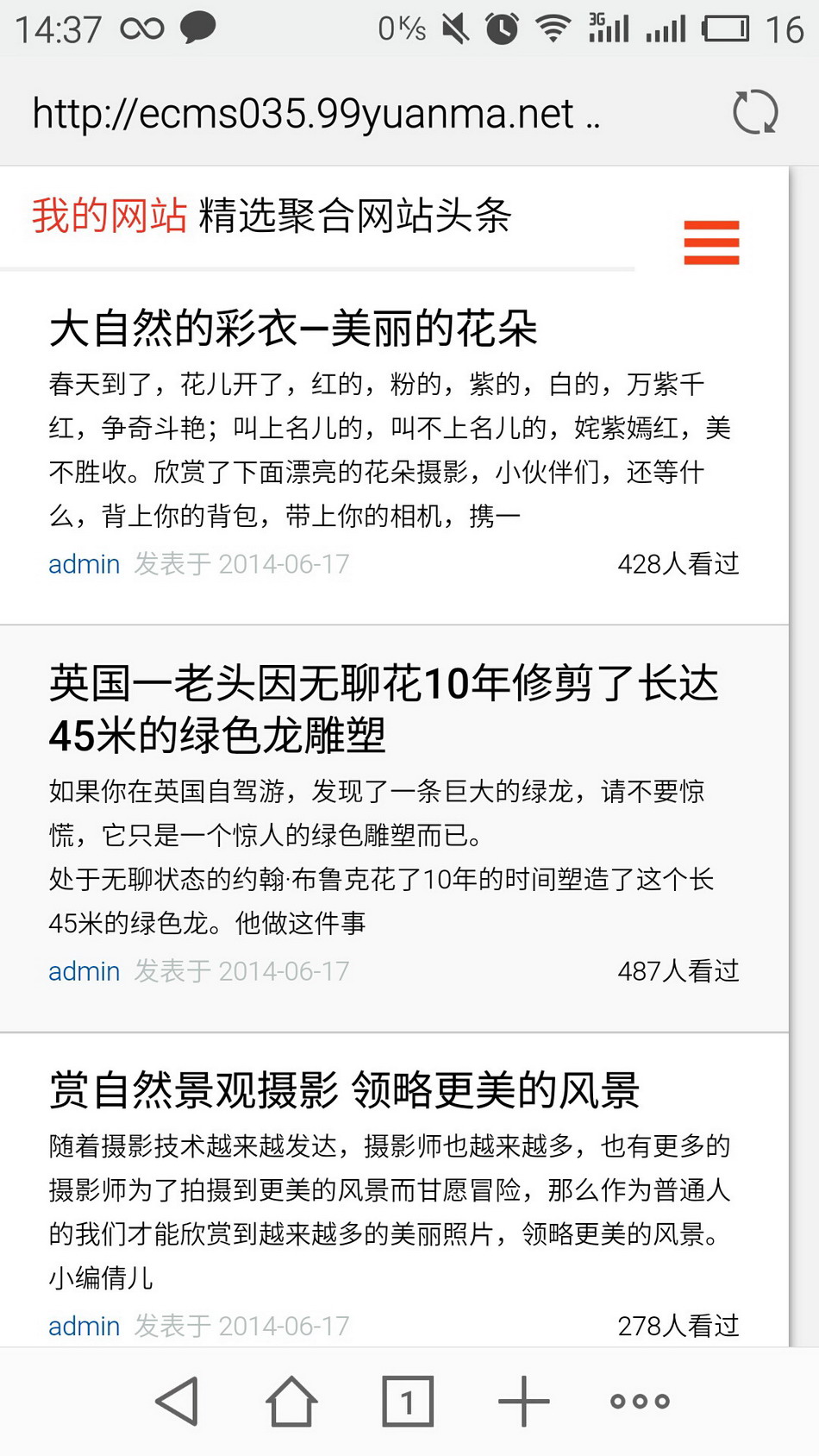This screenshot has height=1456, width=819.
Task: Open the browser three-dot more menu
Action: [x=640, y=1402]
